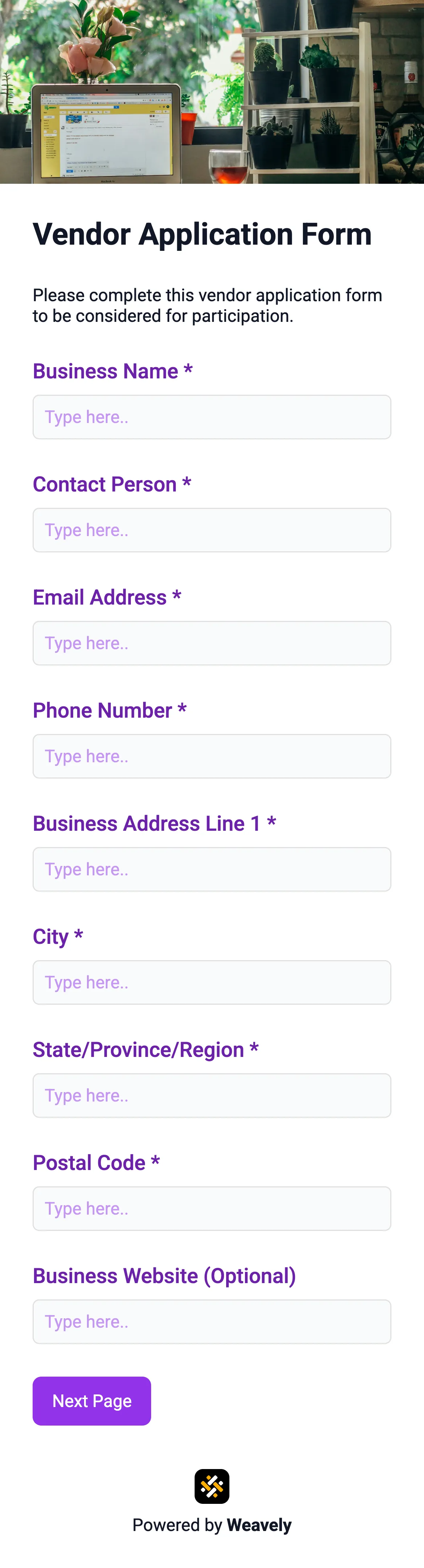
Task: Tap the Phone Number field
Action: (x=212, y=756)
